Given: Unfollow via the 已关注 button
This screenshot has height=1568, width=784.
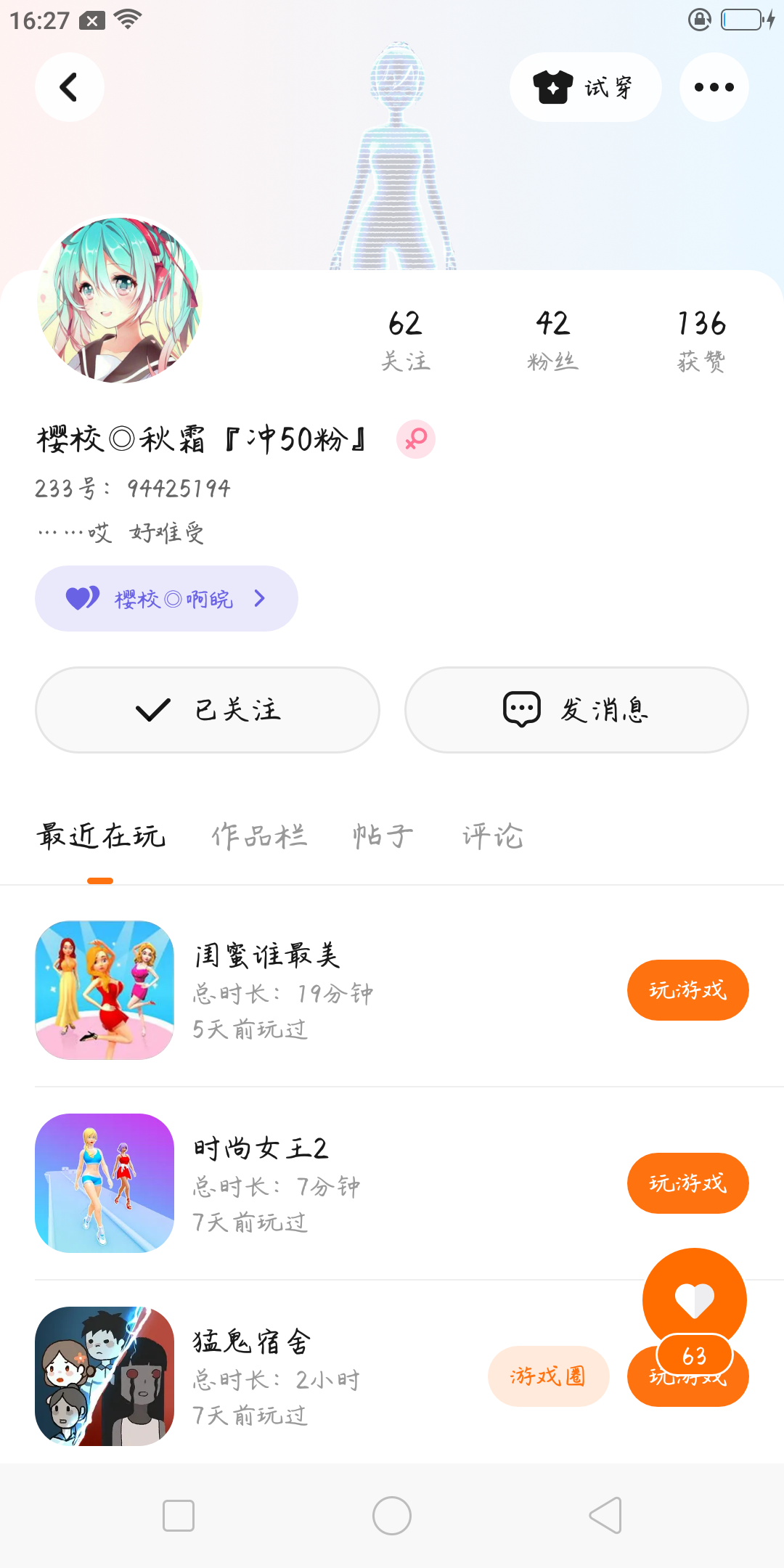Looking at the screenshot, I should (208, 709).
